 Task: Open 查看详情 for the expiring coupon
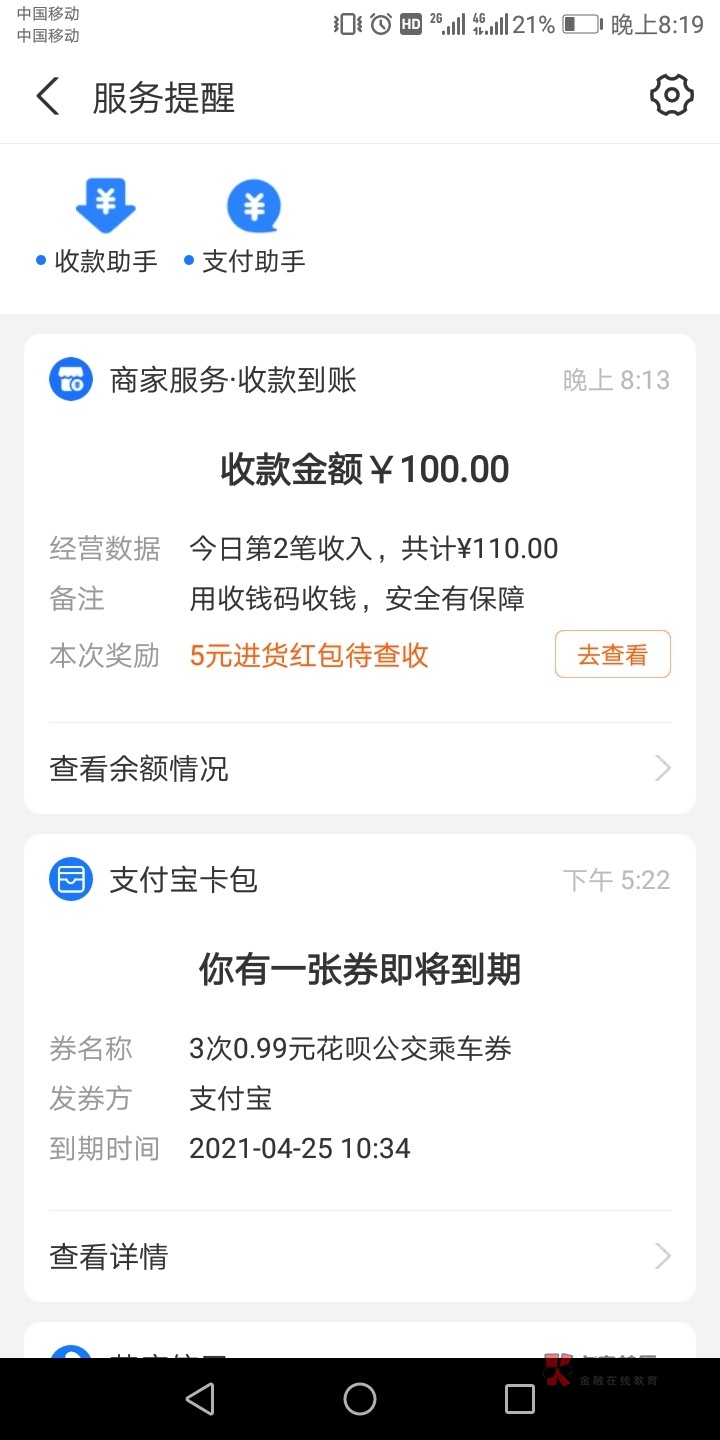click(x=360, y=1256)
